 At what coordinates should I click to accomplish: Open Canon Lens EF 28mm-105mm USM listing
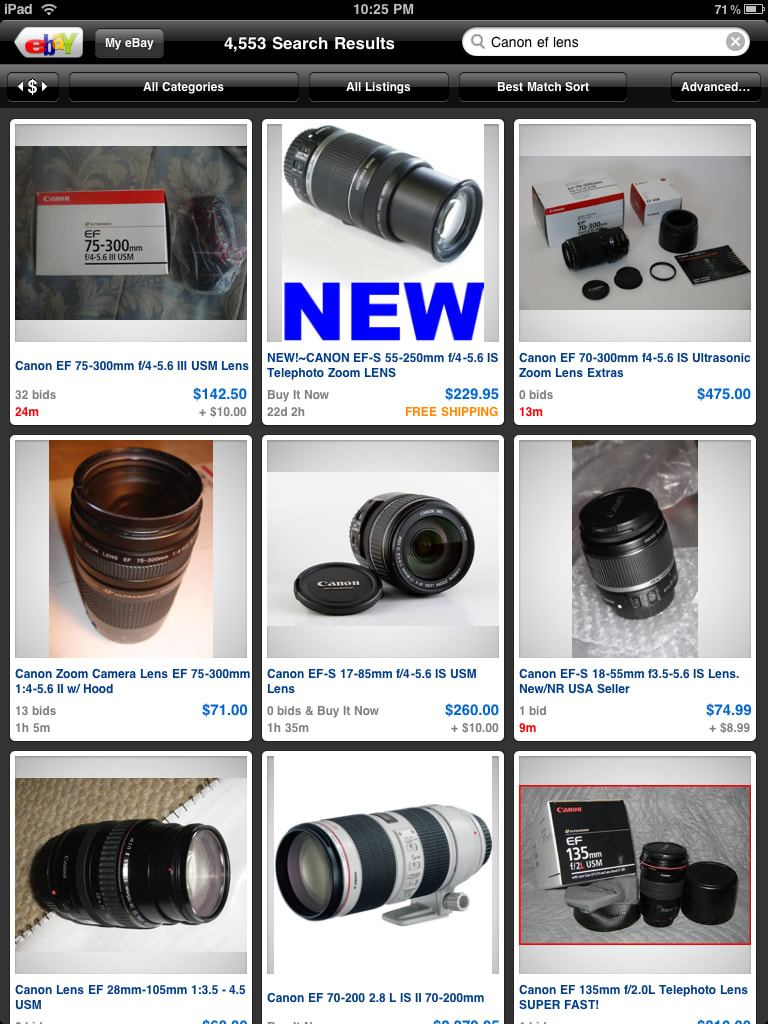click(131, 888)
